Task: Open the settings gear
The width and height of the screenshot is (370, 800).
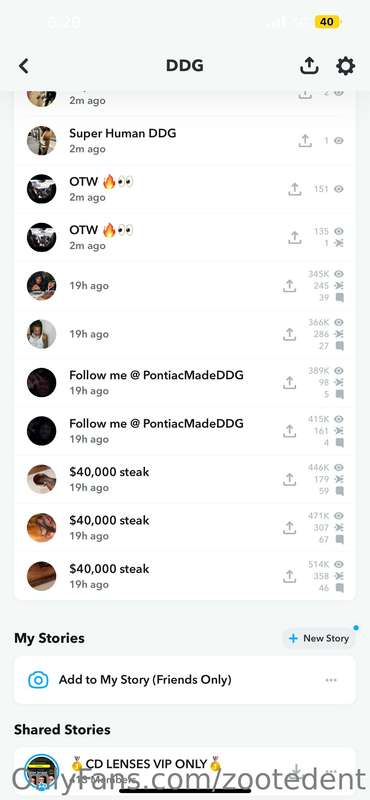Action: click(x=346, y=66)
